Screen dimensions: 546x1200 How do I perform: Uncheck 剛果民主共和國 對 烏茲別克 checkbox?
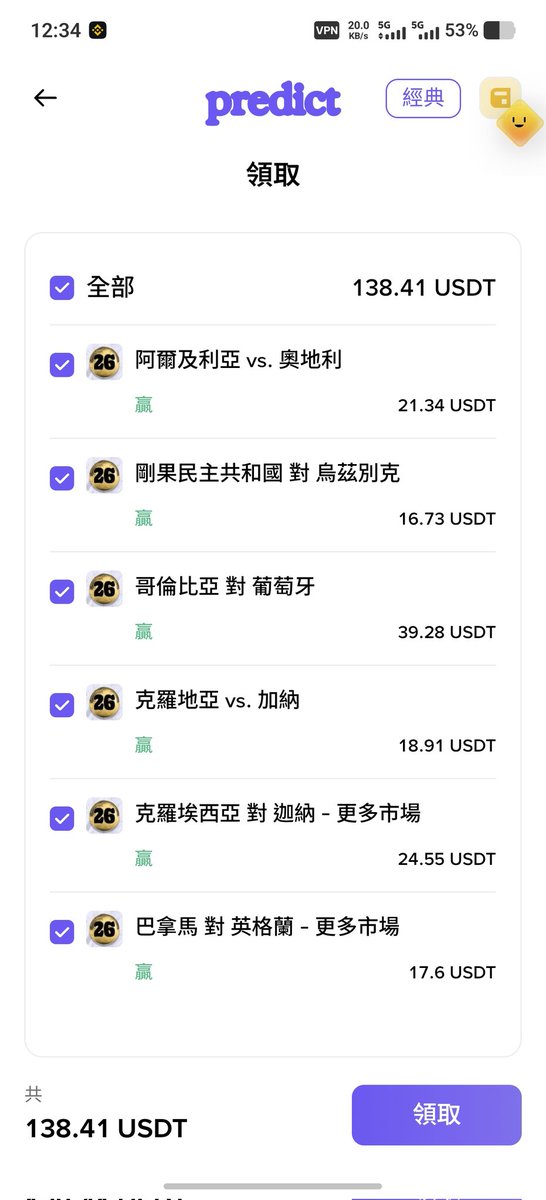click(62, 478)
